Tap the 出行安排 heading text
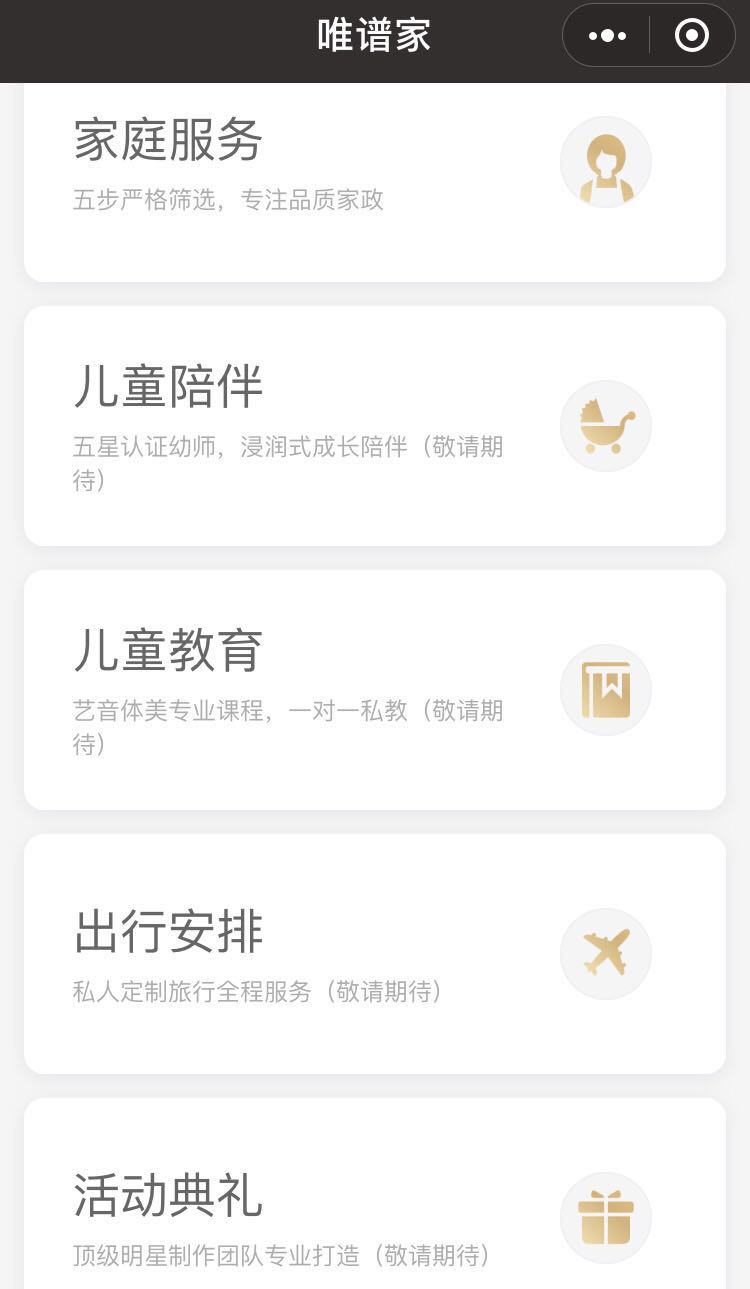This screenshot has width=750, height=1289. click(x=167, y=931)
